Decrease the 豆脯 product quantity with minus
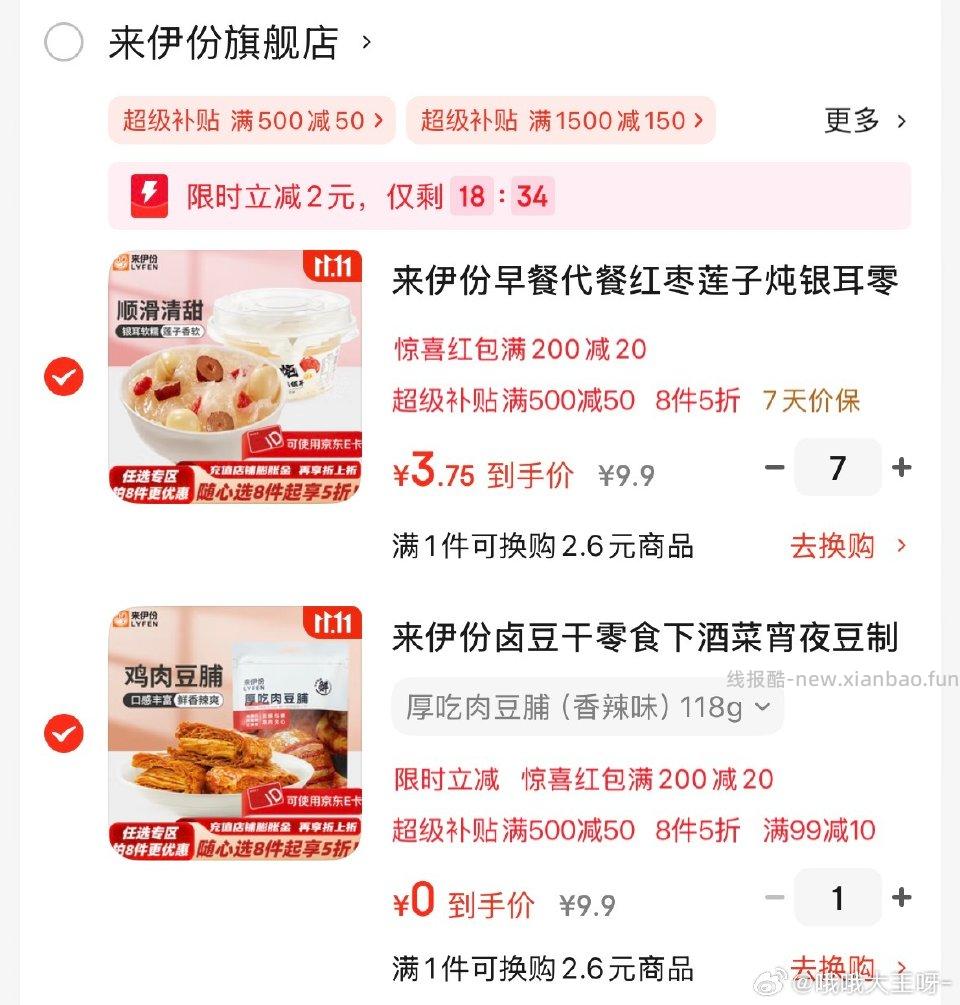 (777, 898)
